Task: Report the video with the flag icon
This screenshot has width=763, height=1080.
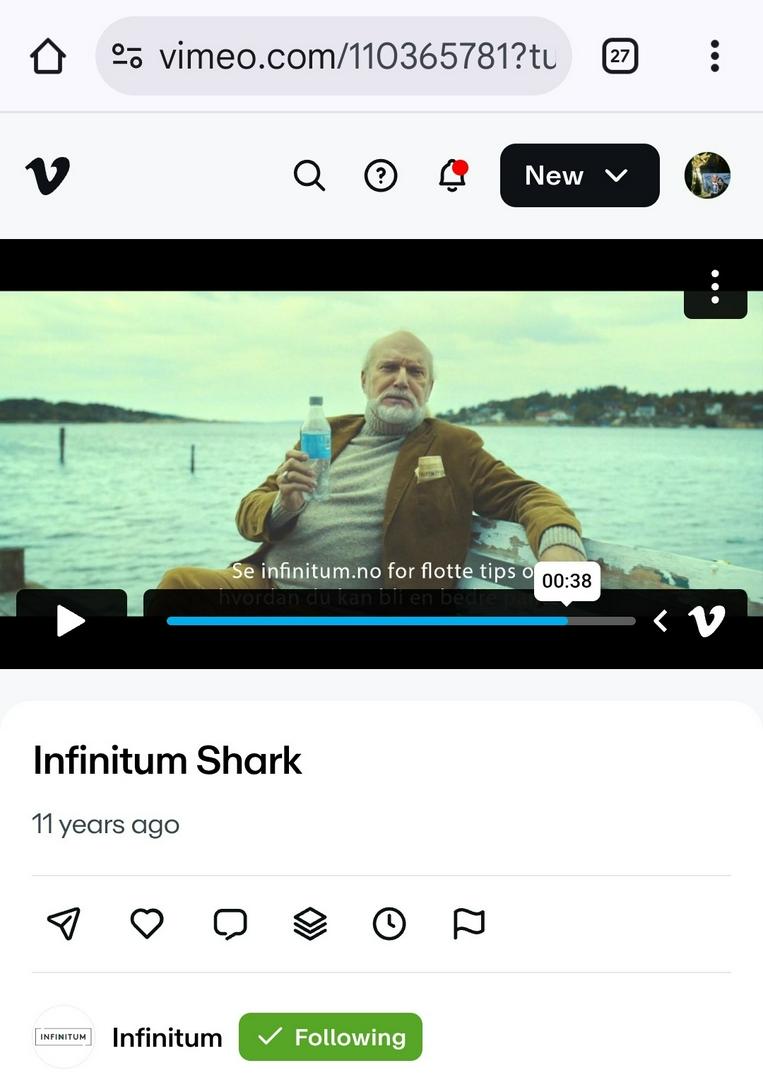Action: pos(469,923)
